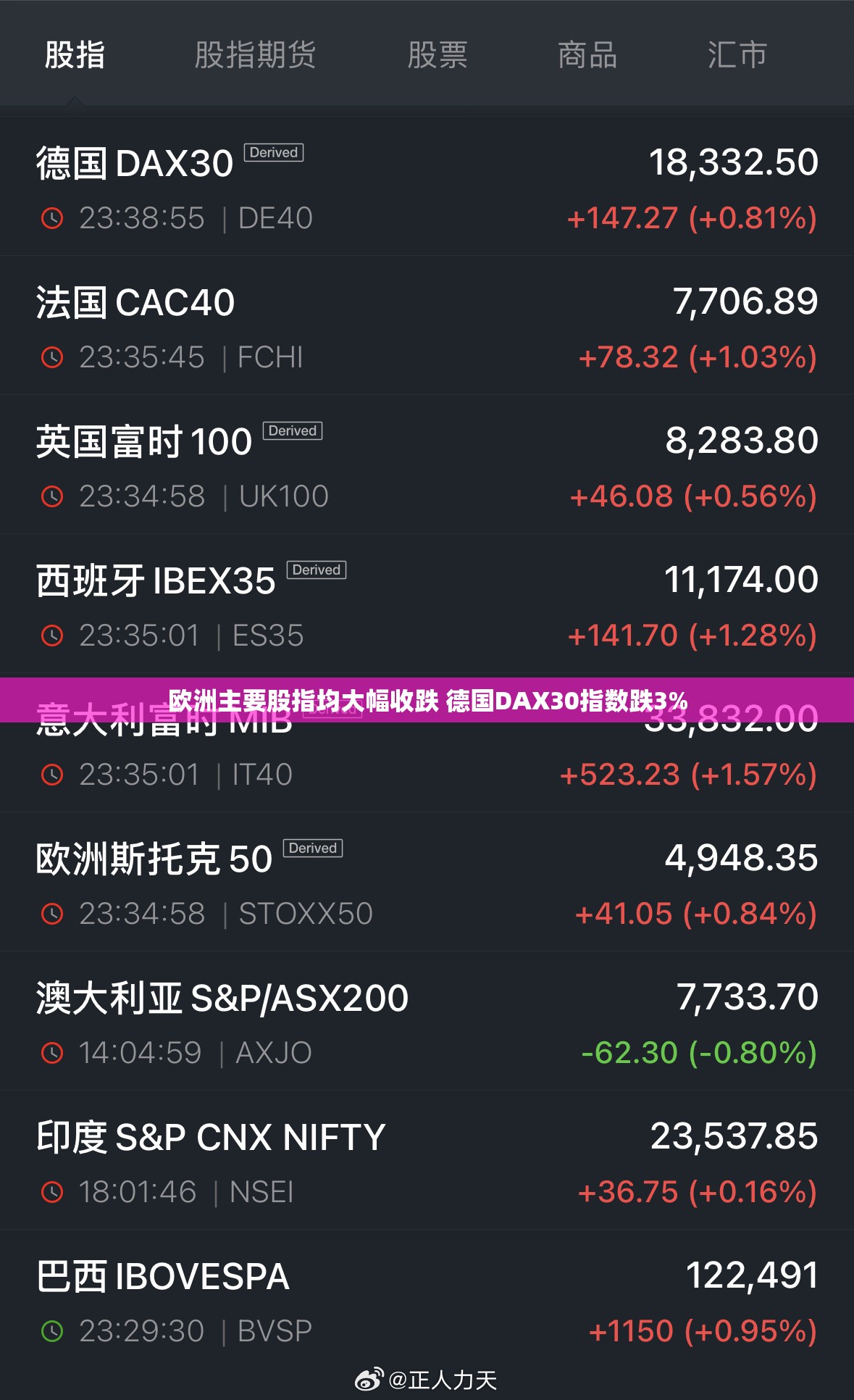This screenshot has height=1400, width=854.
Task: Open the 巴西 IBOVESPA index row
Action: click(x=427, y=1299)
